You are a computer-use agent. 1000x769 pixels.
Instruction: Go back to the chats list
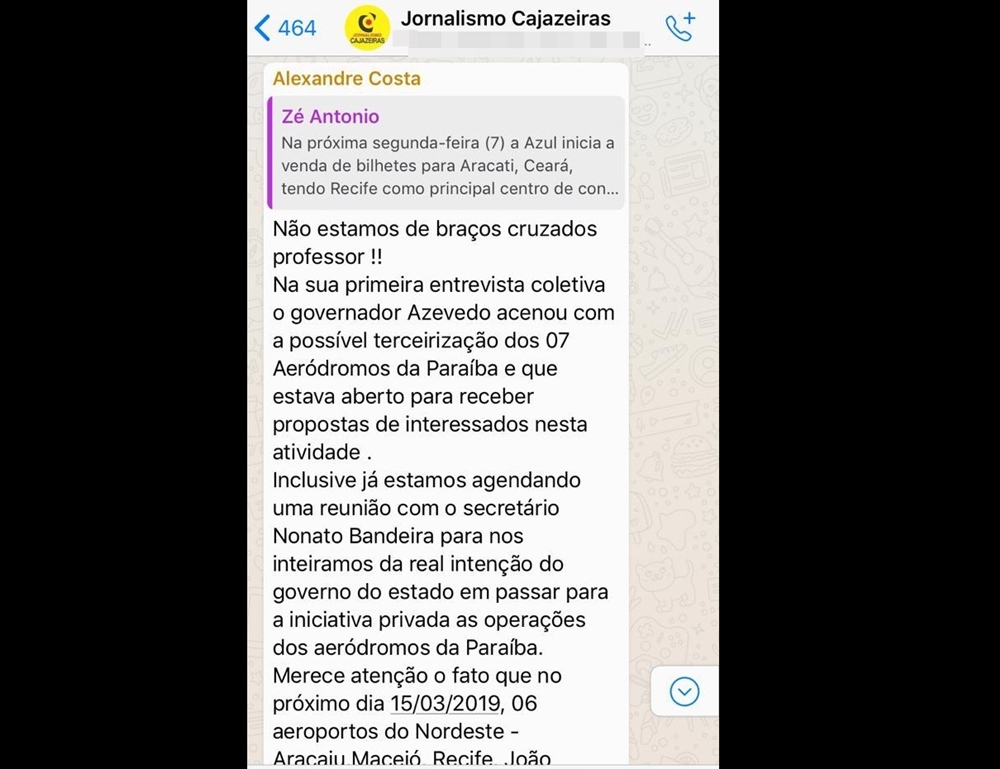284,28
